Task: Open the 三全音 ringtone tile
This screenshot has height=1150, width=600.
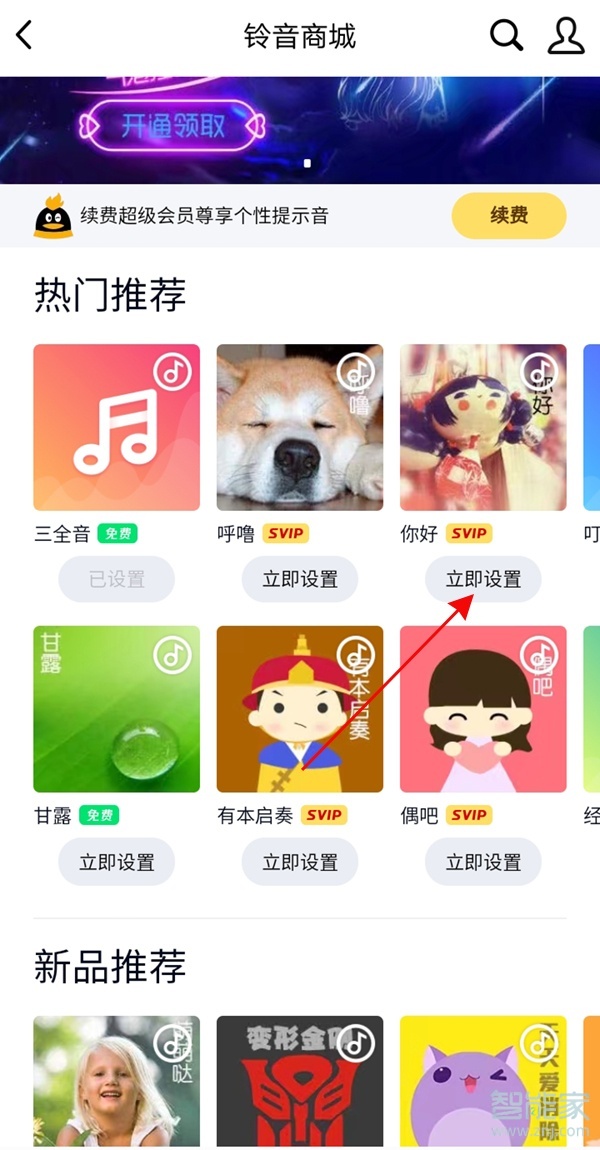Action: pyautogui.click(x=117, y=428)
